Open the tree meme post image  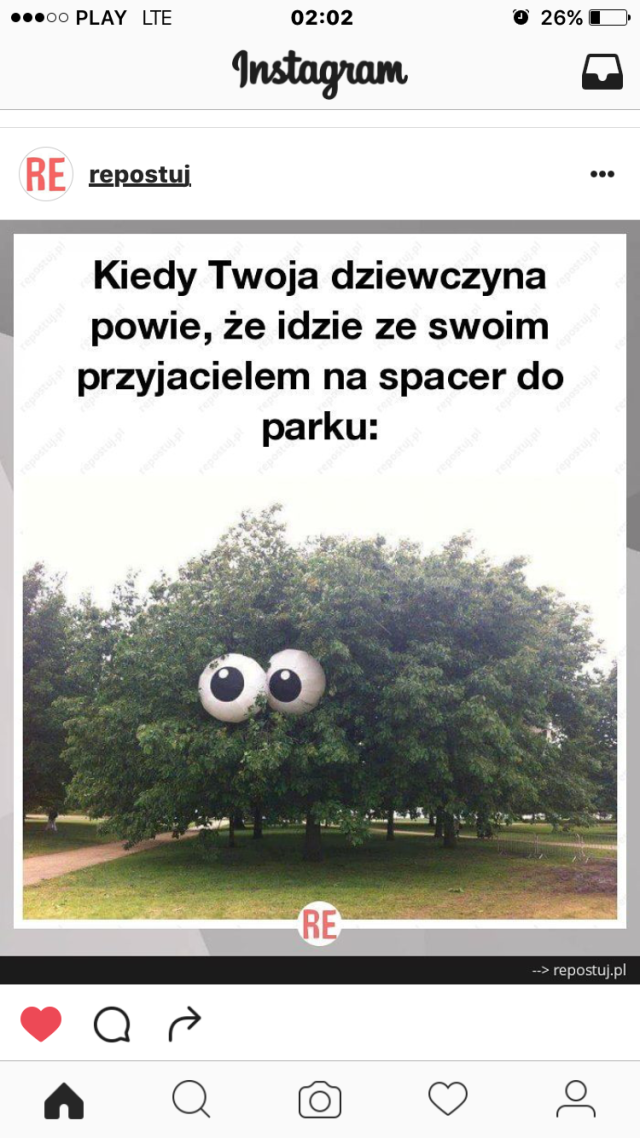[x=320, y=590]
